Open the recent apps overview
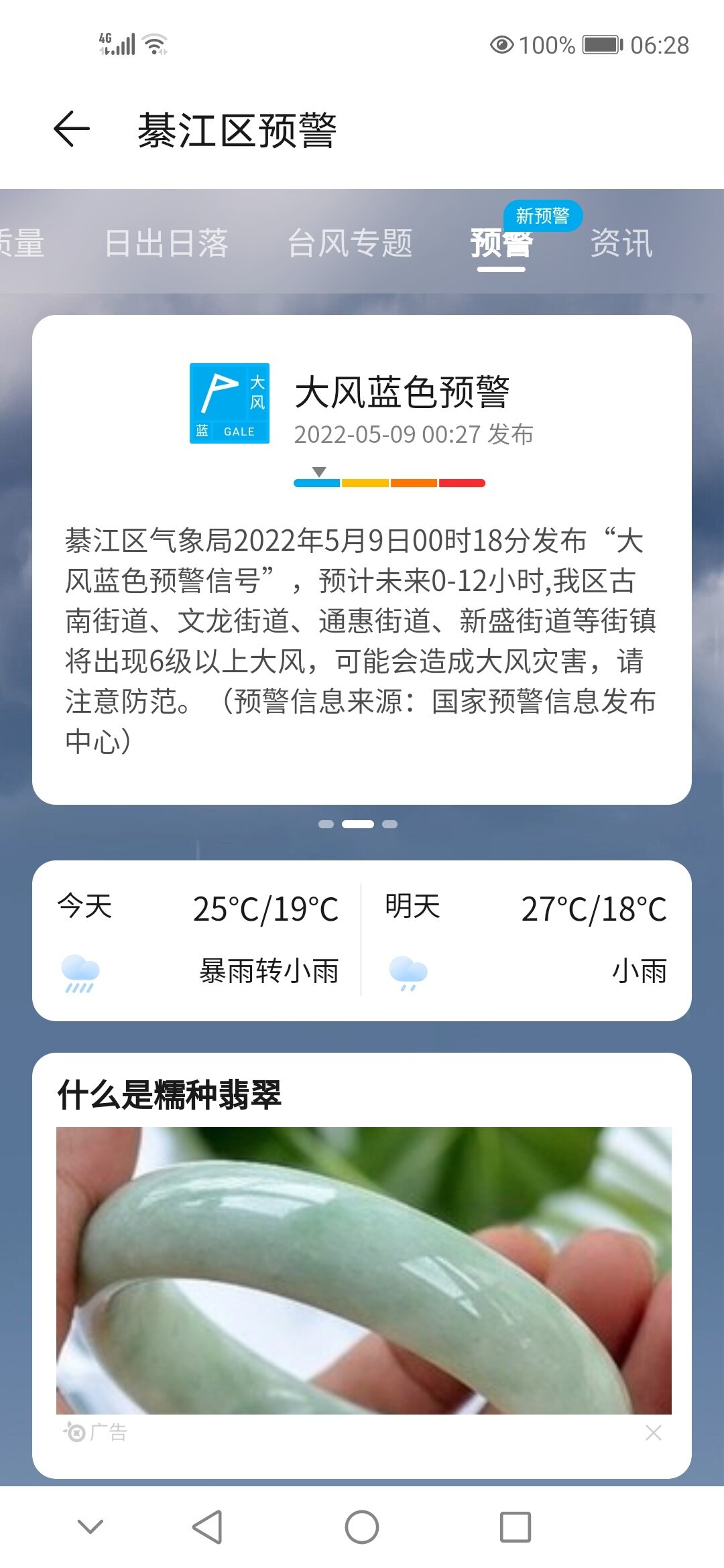The height and width of the screenshot is (1568, 724). point(516,1527)
